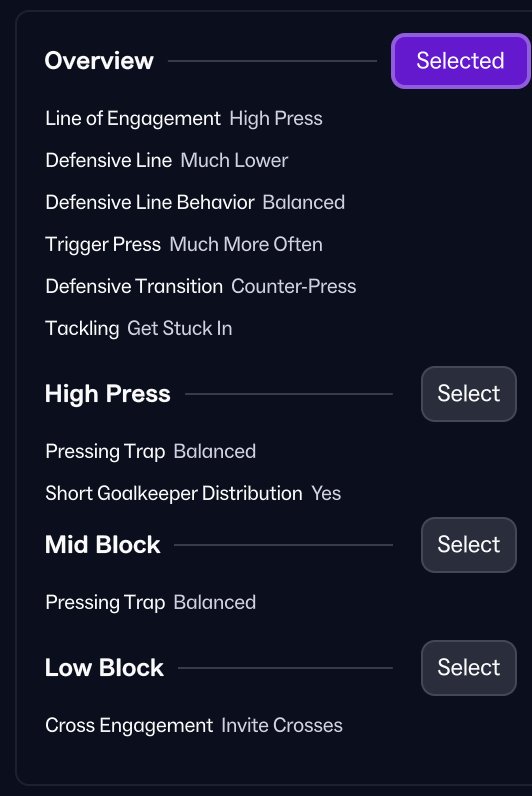
Task: Select the Low Block section
Action: tap(469, 668)
